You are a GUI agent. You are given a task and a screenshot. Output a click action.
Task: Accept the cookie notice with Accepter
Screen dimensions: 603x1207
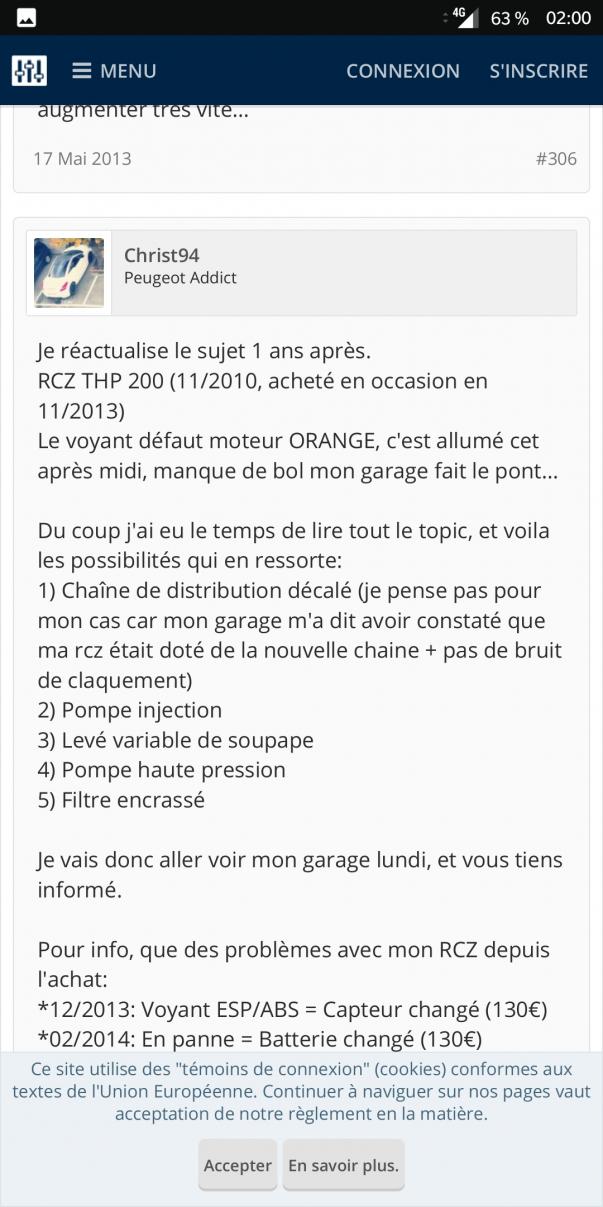pos(237,1165)
